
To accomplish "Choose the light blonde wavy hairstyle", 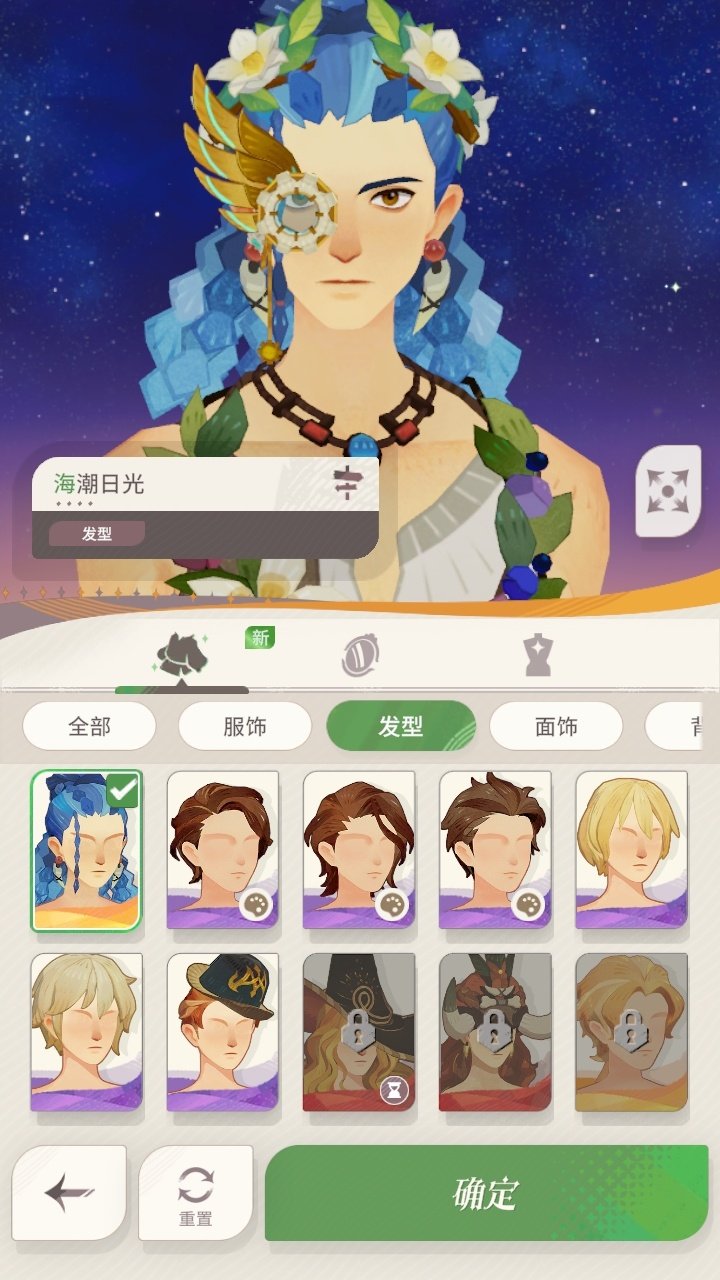I will 87,1032.
